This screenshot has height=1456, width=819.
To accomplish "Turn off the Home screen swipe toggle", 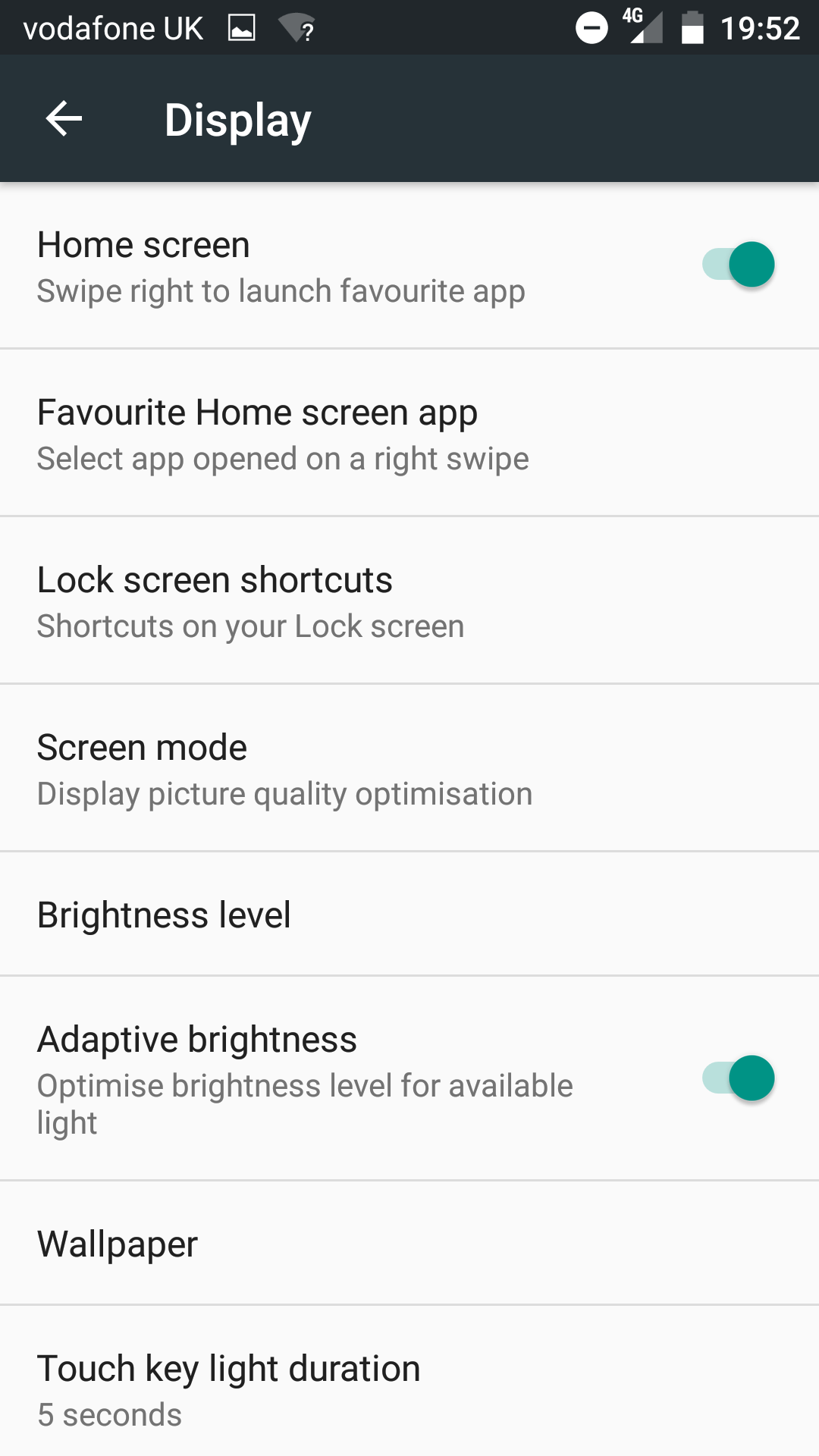I will click(739, 265).
